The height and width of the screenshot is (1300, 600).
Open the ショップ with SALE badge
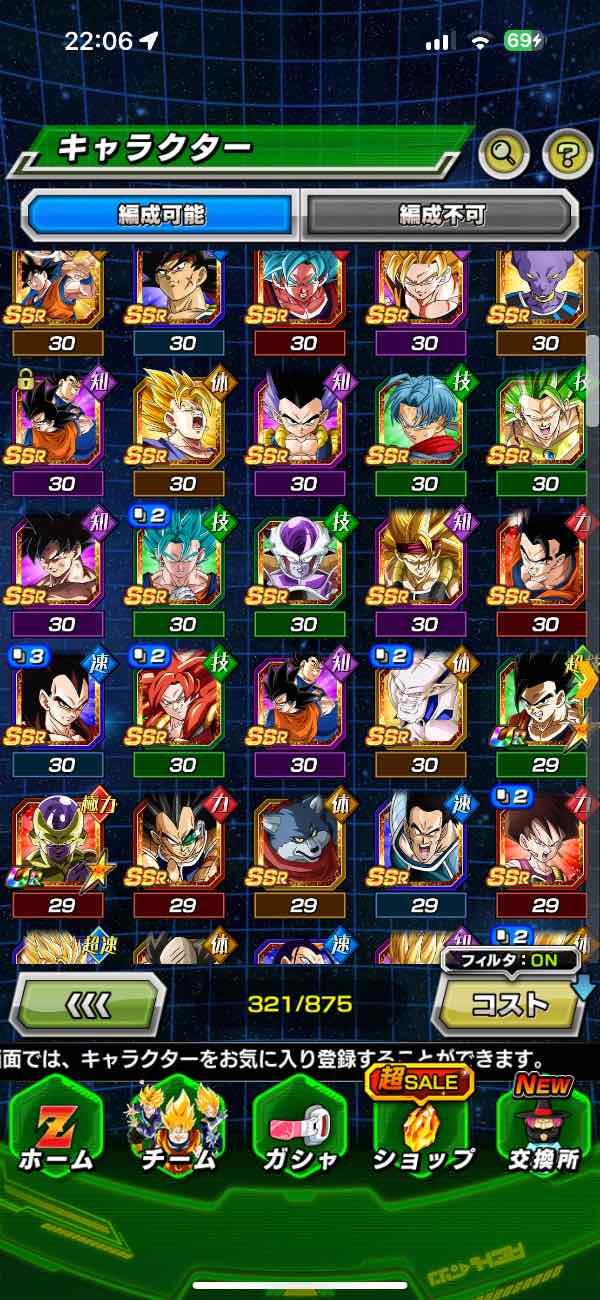click(x=422, y=1125)
